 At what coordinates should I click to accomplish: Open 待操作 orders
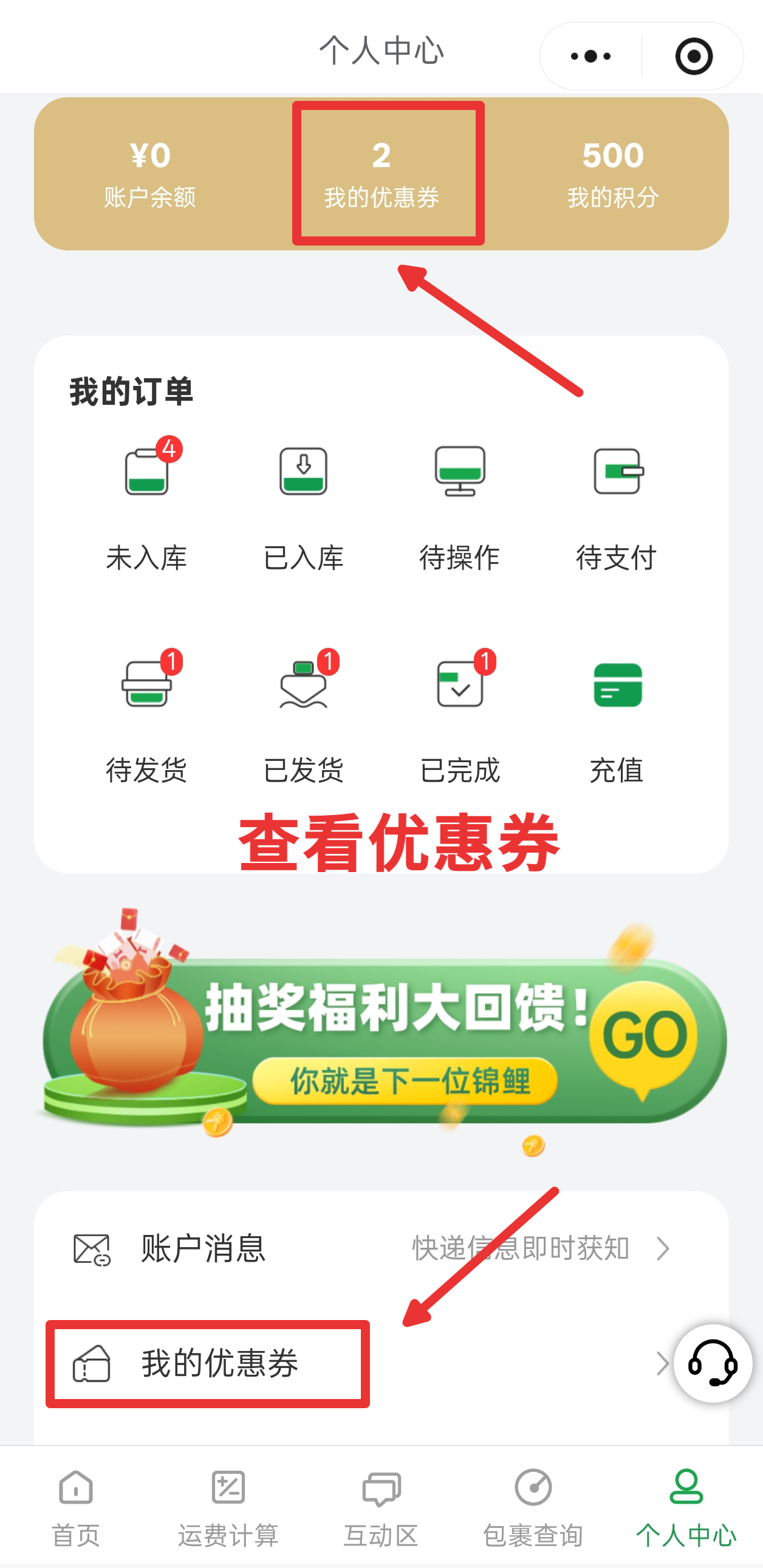[x=460, y=505]
